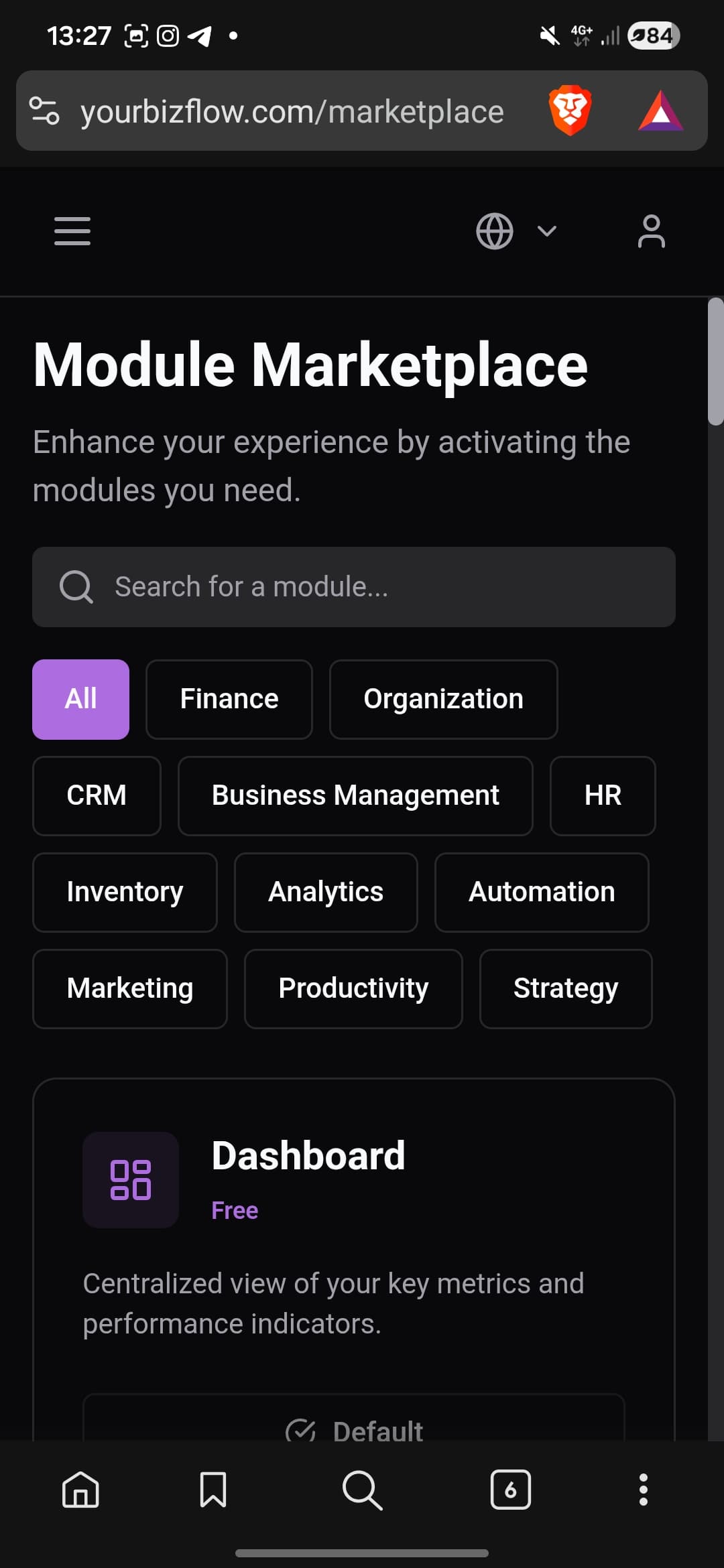Toggle the CRM category filter
The height and width of the screenshot is (1568, 724).
tap(96, 795)
